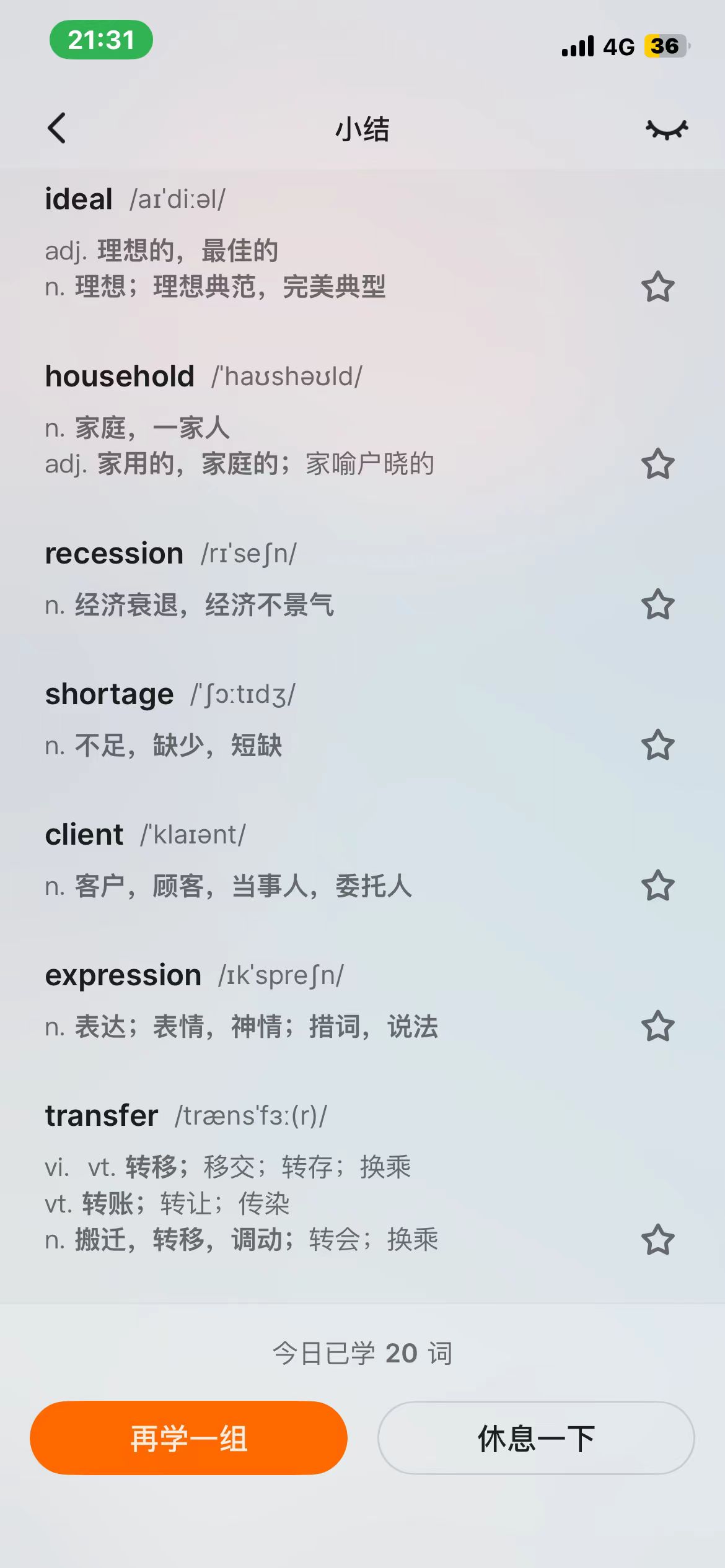This screenshot has width=725, height=1568.
Task: Favorite the word client
Action: (657, 886)
